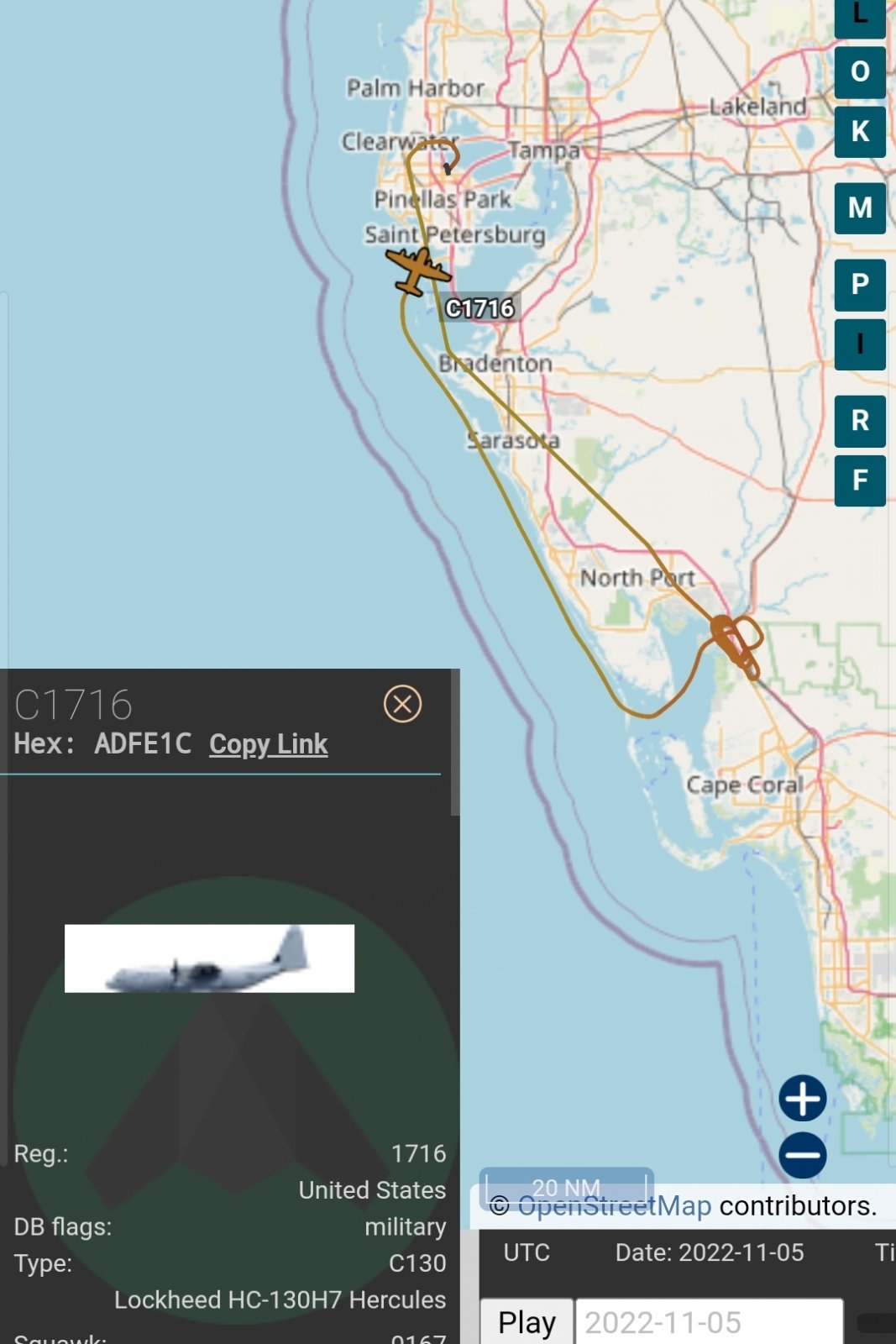Tap the F map toggle button
Viewport: 896px width, 1344px height.
[x=860, y=480]
